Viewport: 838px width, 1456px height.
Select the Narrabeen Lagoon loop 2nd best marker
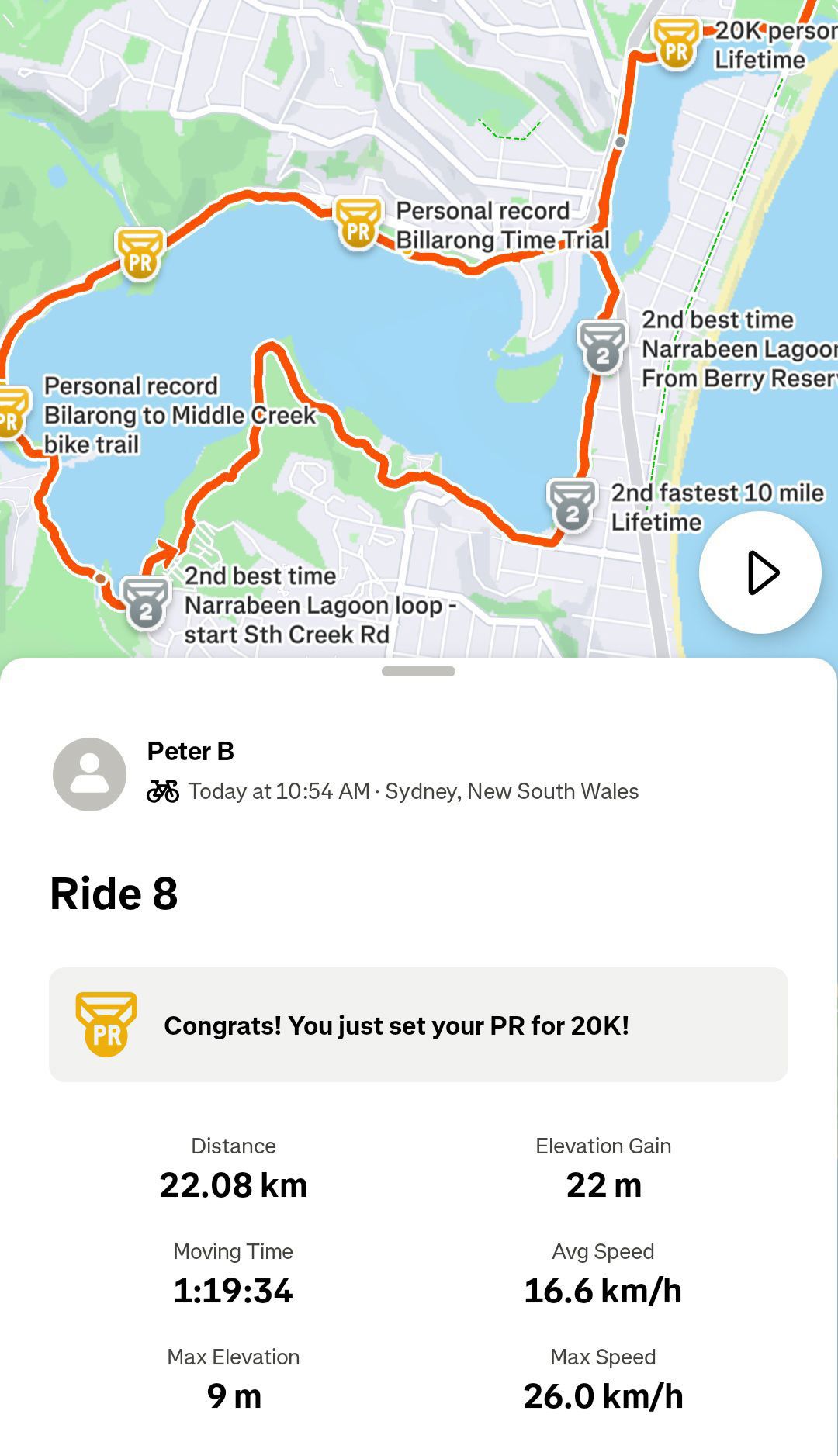pos(145,603)
